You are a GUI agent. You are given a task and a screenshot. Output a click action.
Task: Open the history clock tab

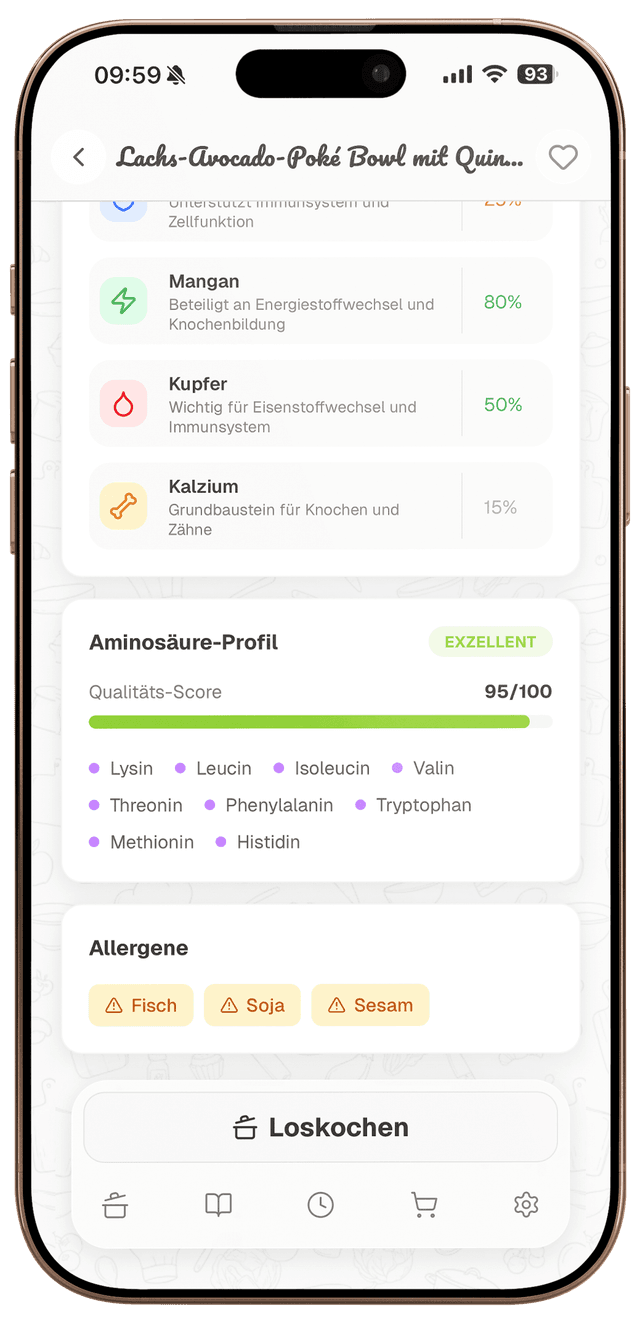click(320, 1205)
